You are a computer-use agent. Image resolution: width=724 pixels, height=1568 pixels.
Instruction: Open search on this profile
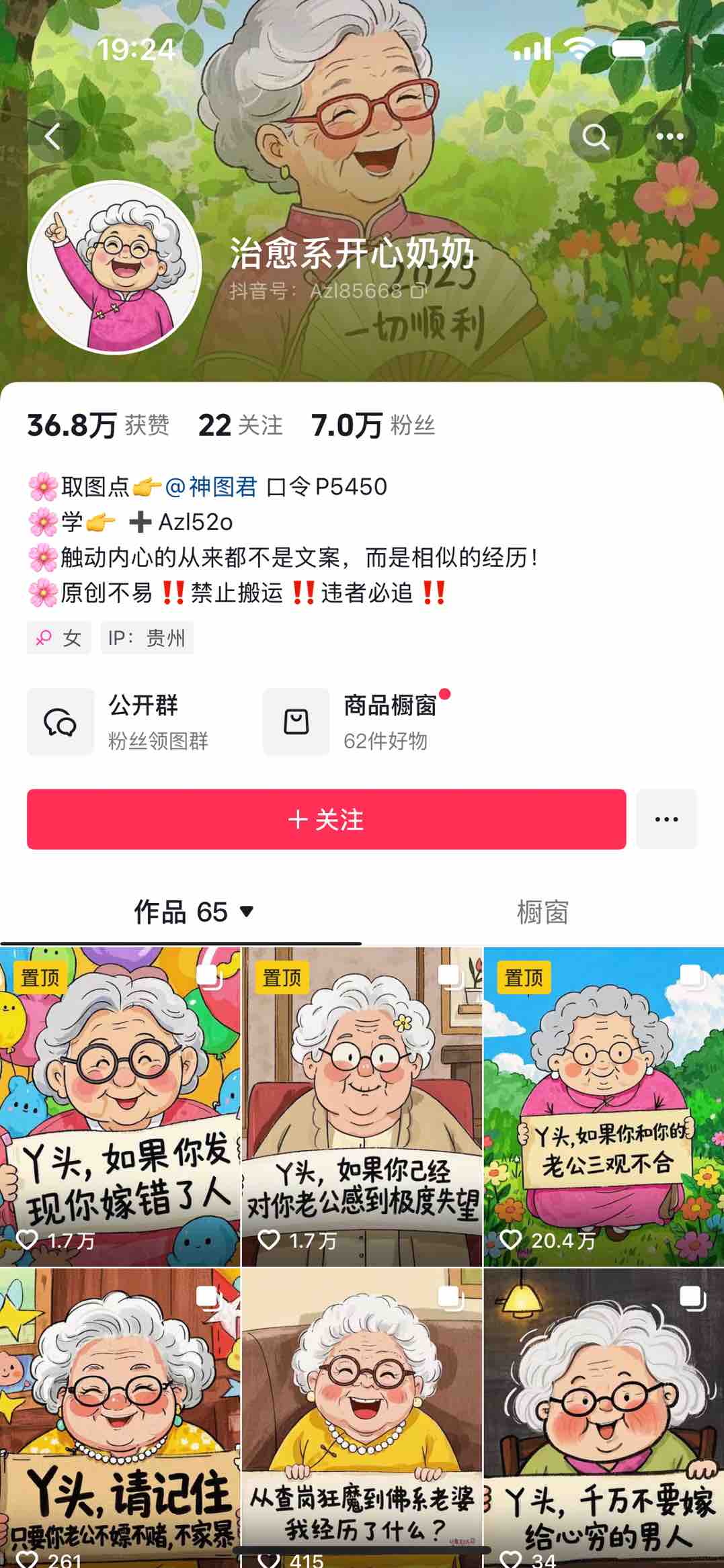coord(595,136)
